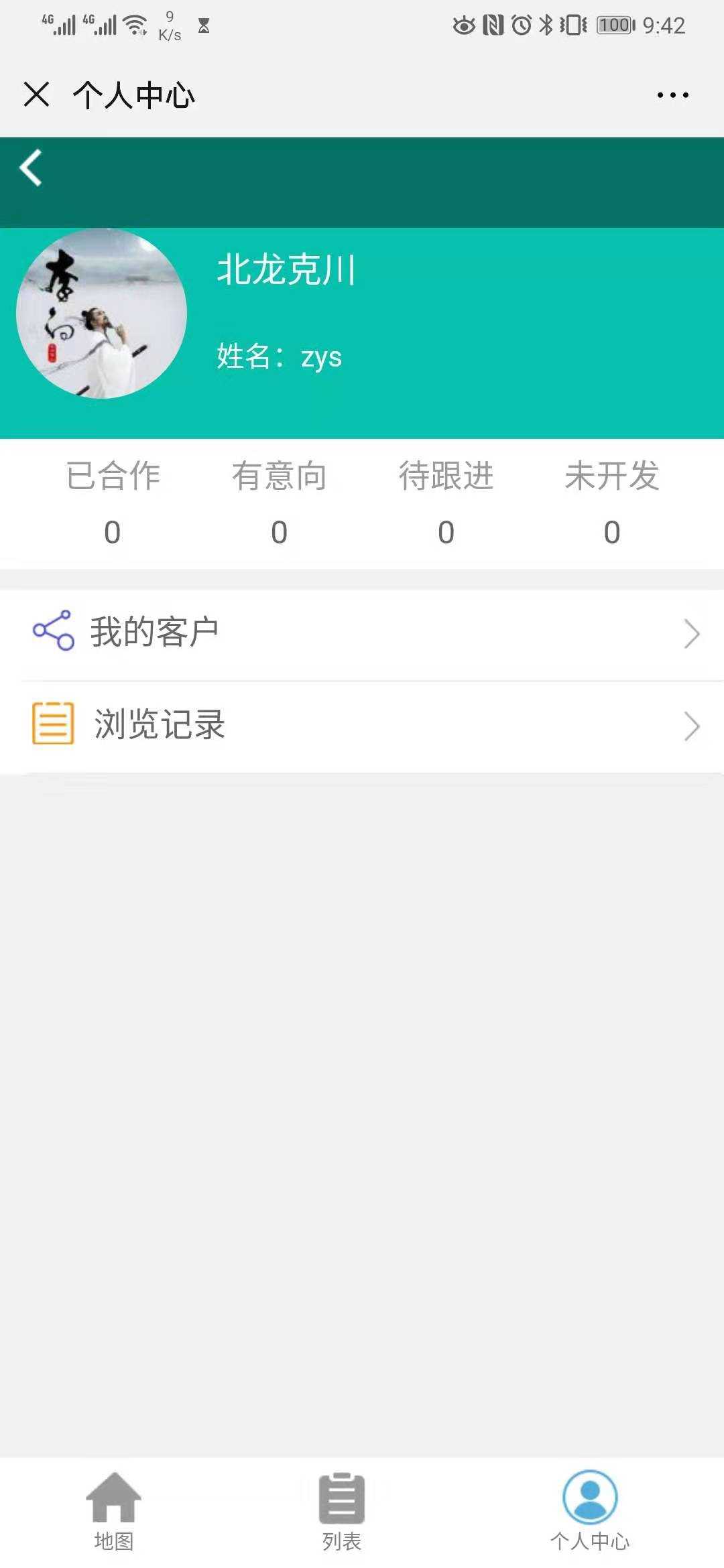The image size is (724, 1568).
Task: View 未开发 customers count
Action: (611, 504)
